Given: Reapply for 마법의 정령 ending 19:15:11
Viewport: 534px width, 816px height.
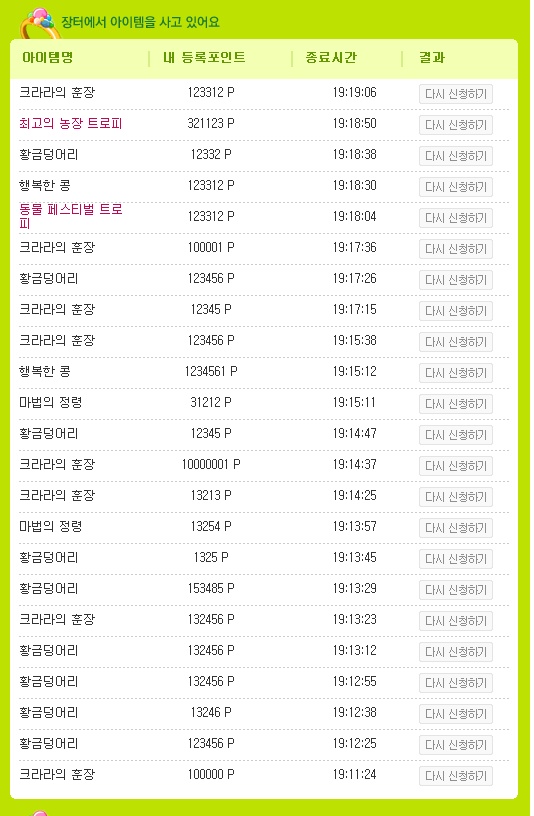Looking at the screenshot, I should point(455,404).
